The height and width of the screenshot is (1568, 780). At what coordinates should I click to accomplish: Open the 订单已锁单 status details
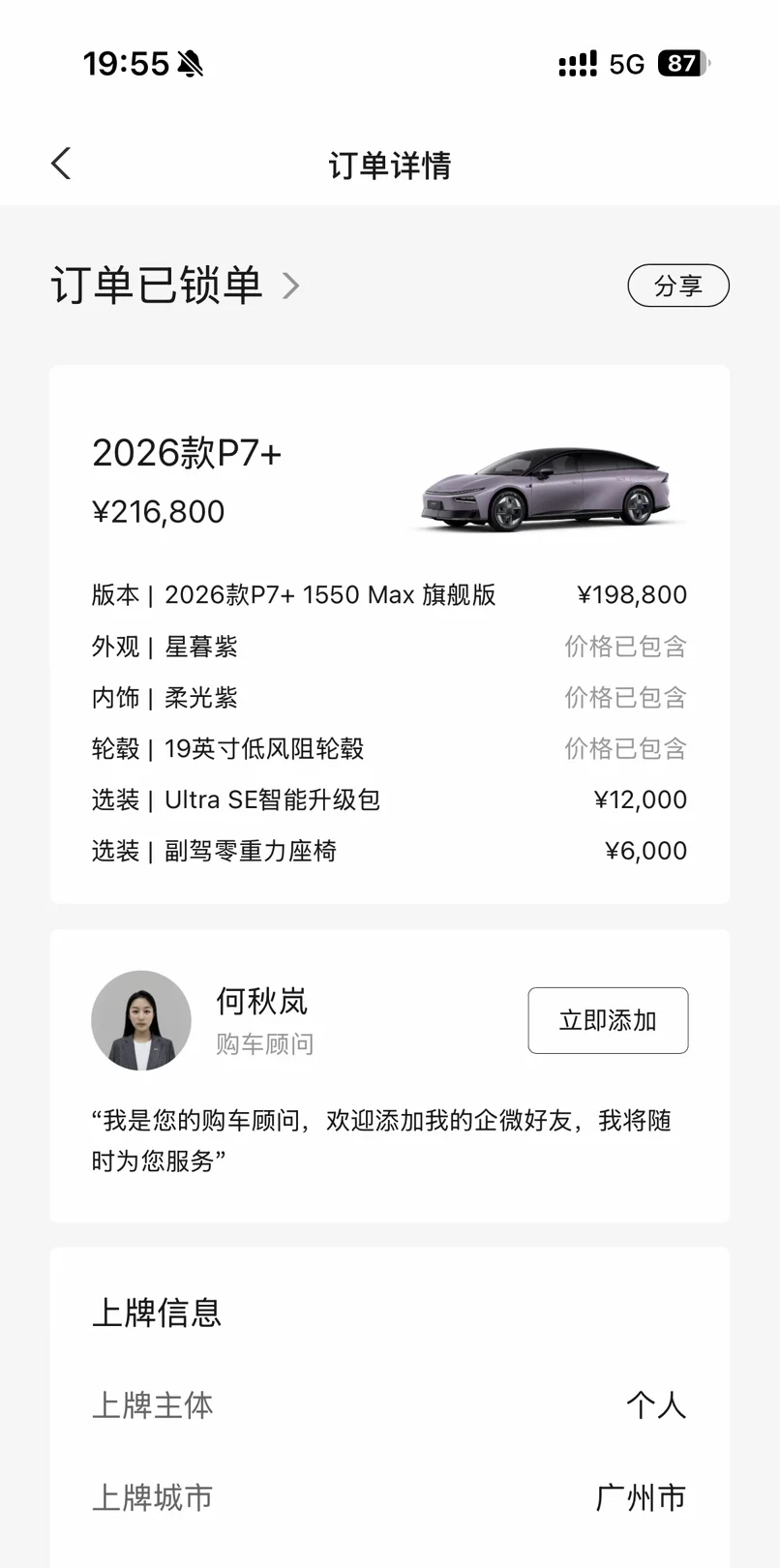[175, 286]
